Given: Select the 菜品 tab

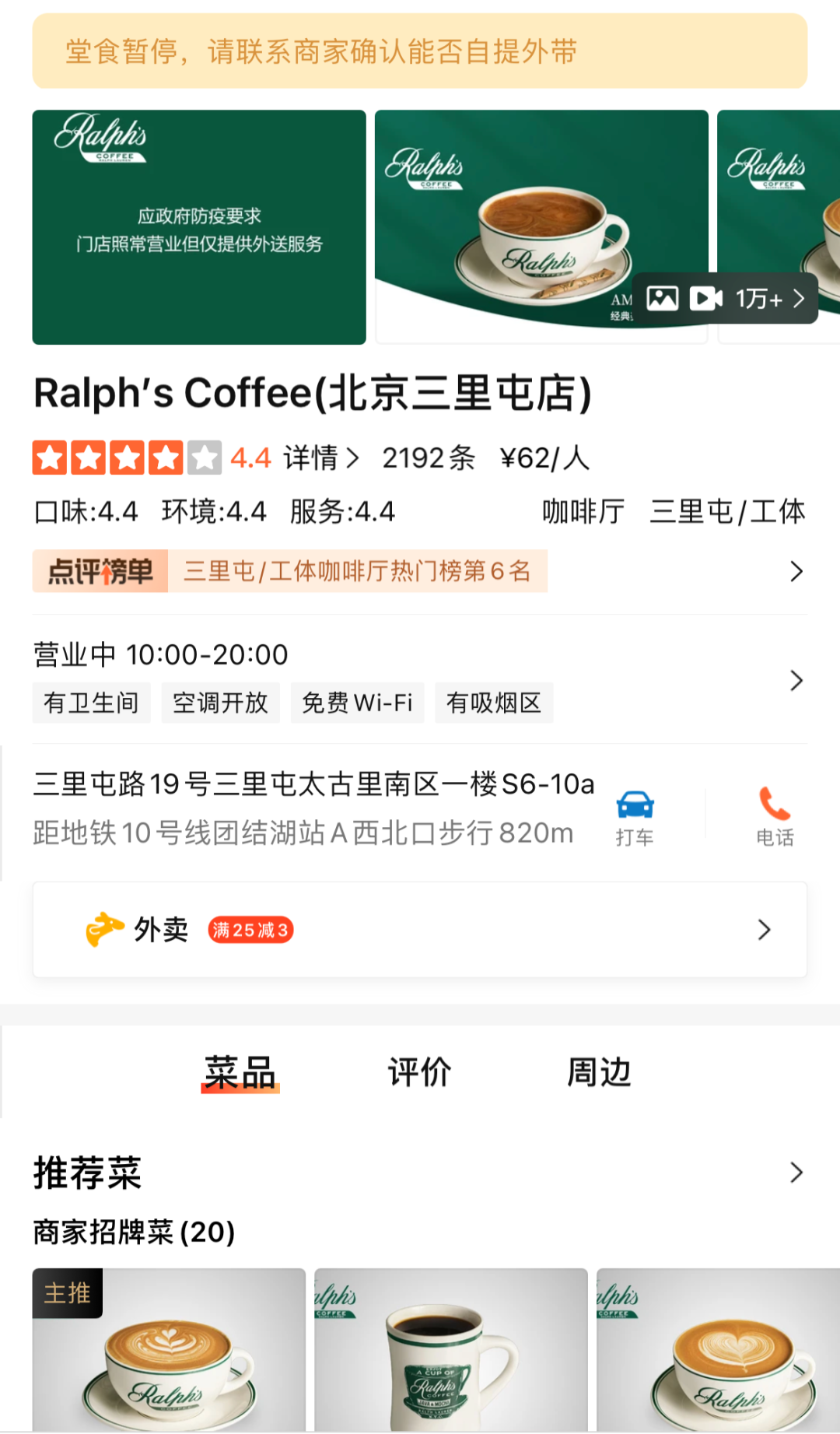Looking at the screenshot, I should tap(240, 1072).
